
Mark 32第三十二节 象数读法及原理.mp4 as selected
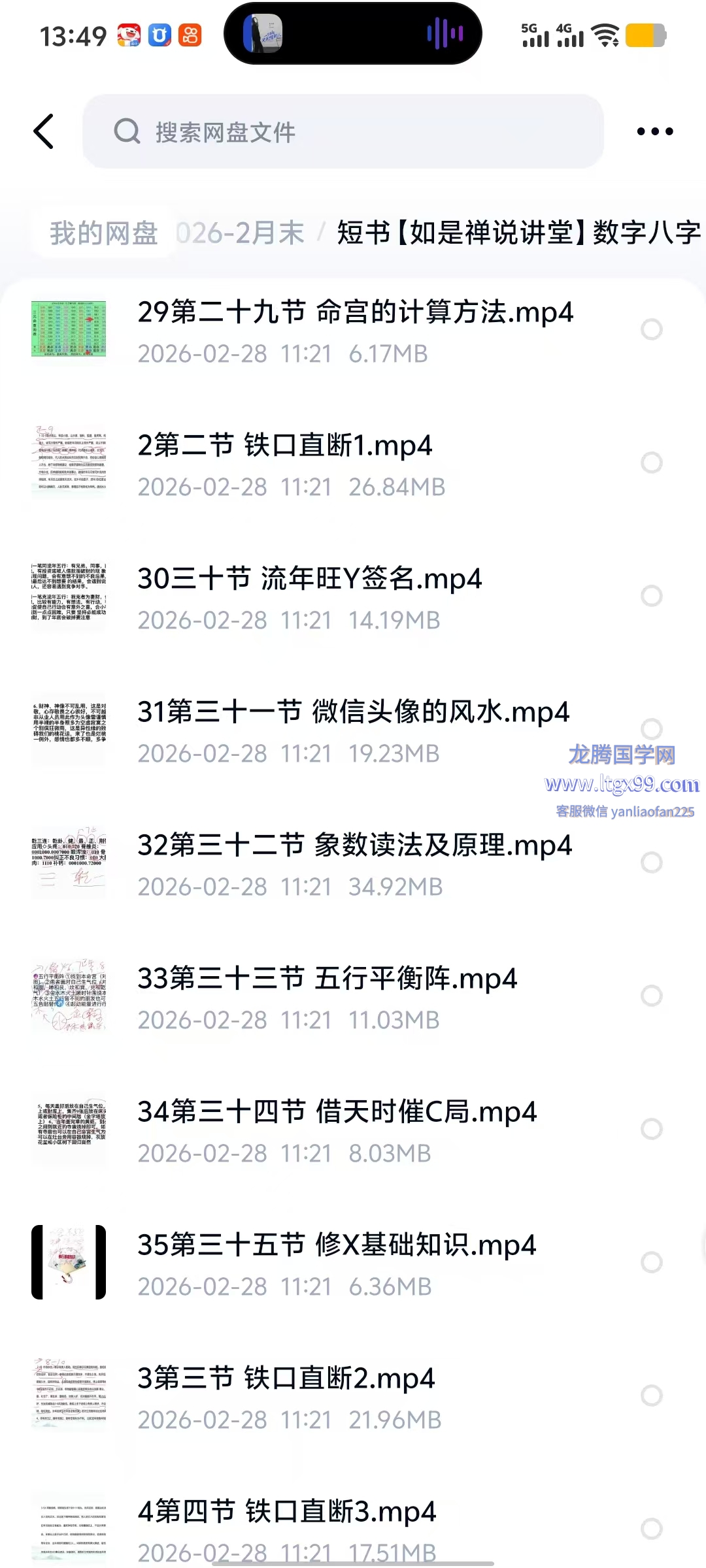click(x=651, y=862)
